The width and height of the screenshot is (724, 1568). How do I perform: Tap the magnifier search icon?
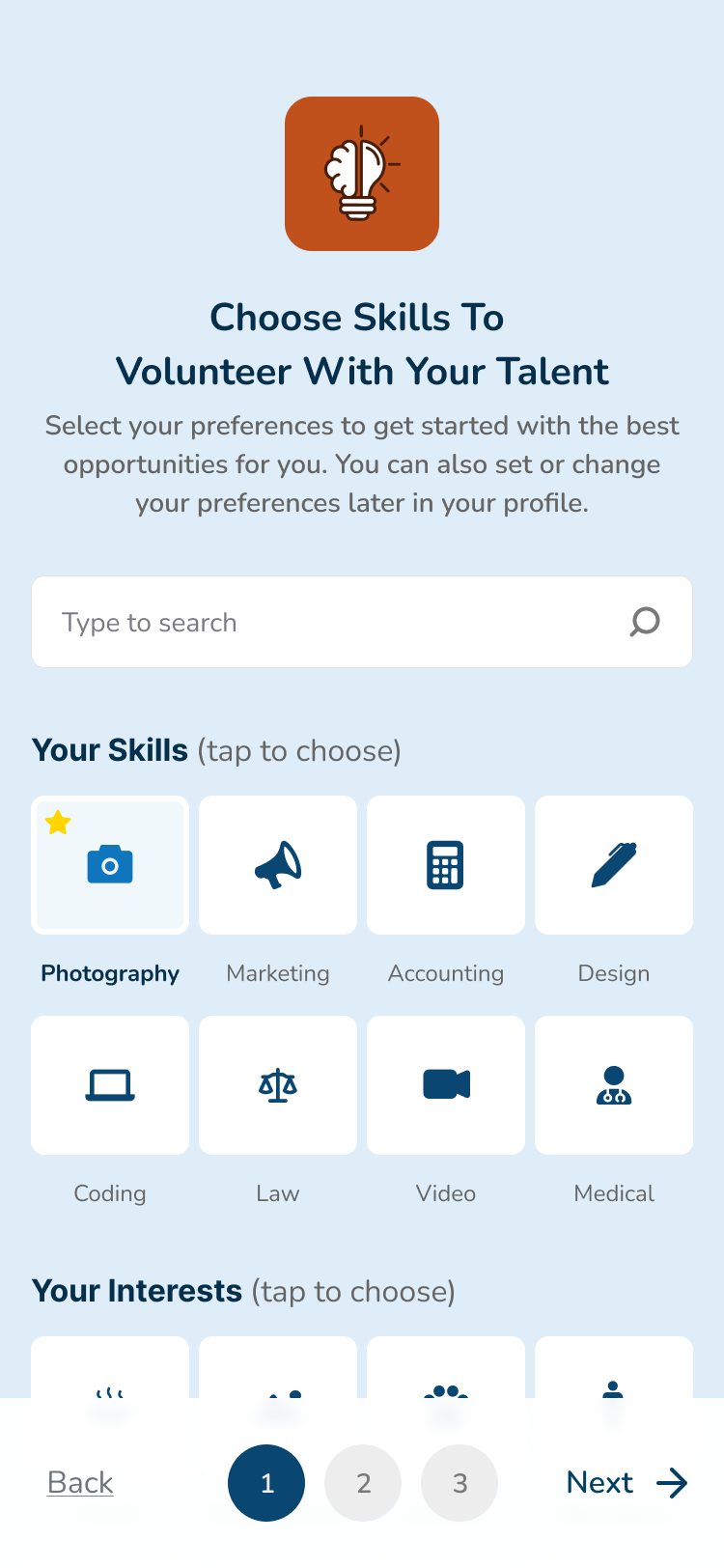[645, 622]
